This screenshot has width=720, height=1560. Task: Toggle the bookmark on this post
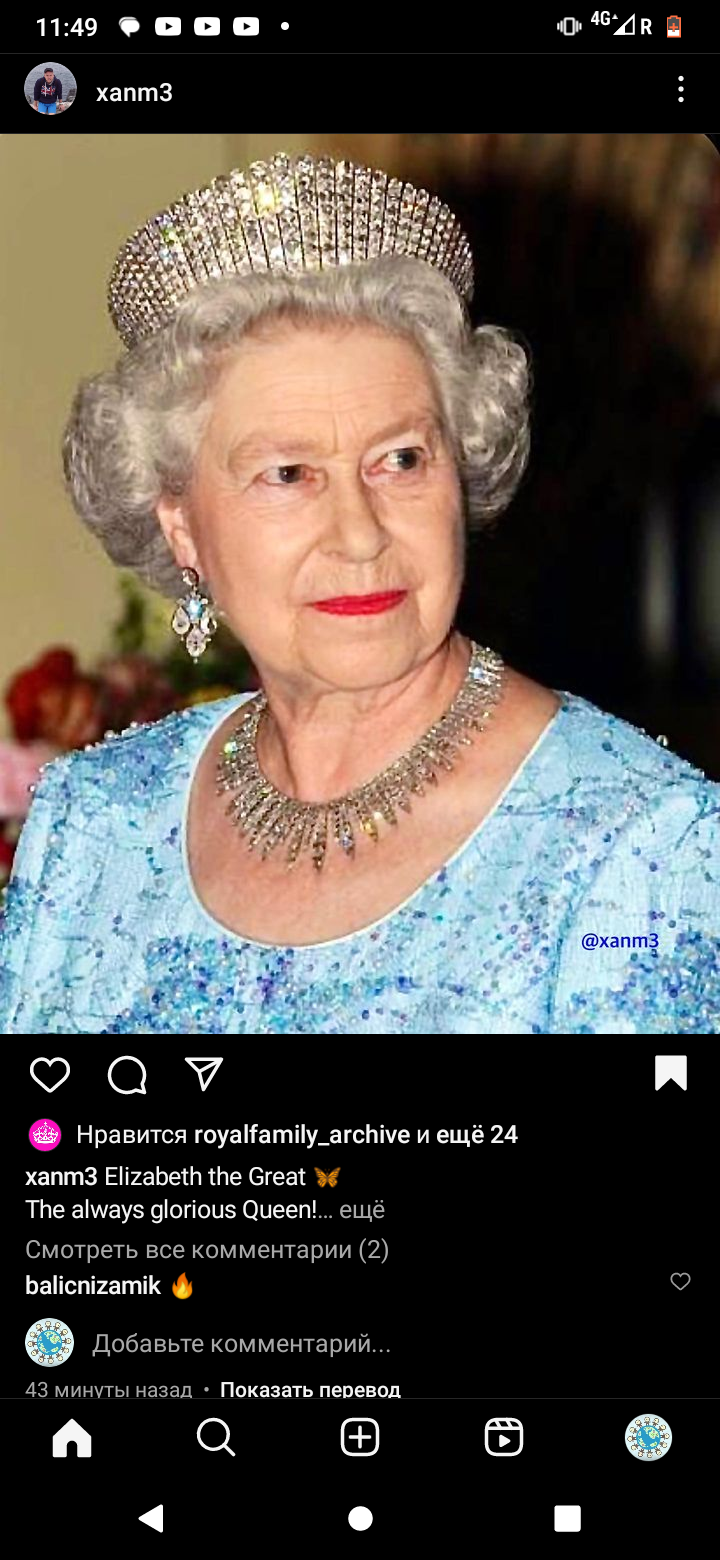(x=670, y=1074)
